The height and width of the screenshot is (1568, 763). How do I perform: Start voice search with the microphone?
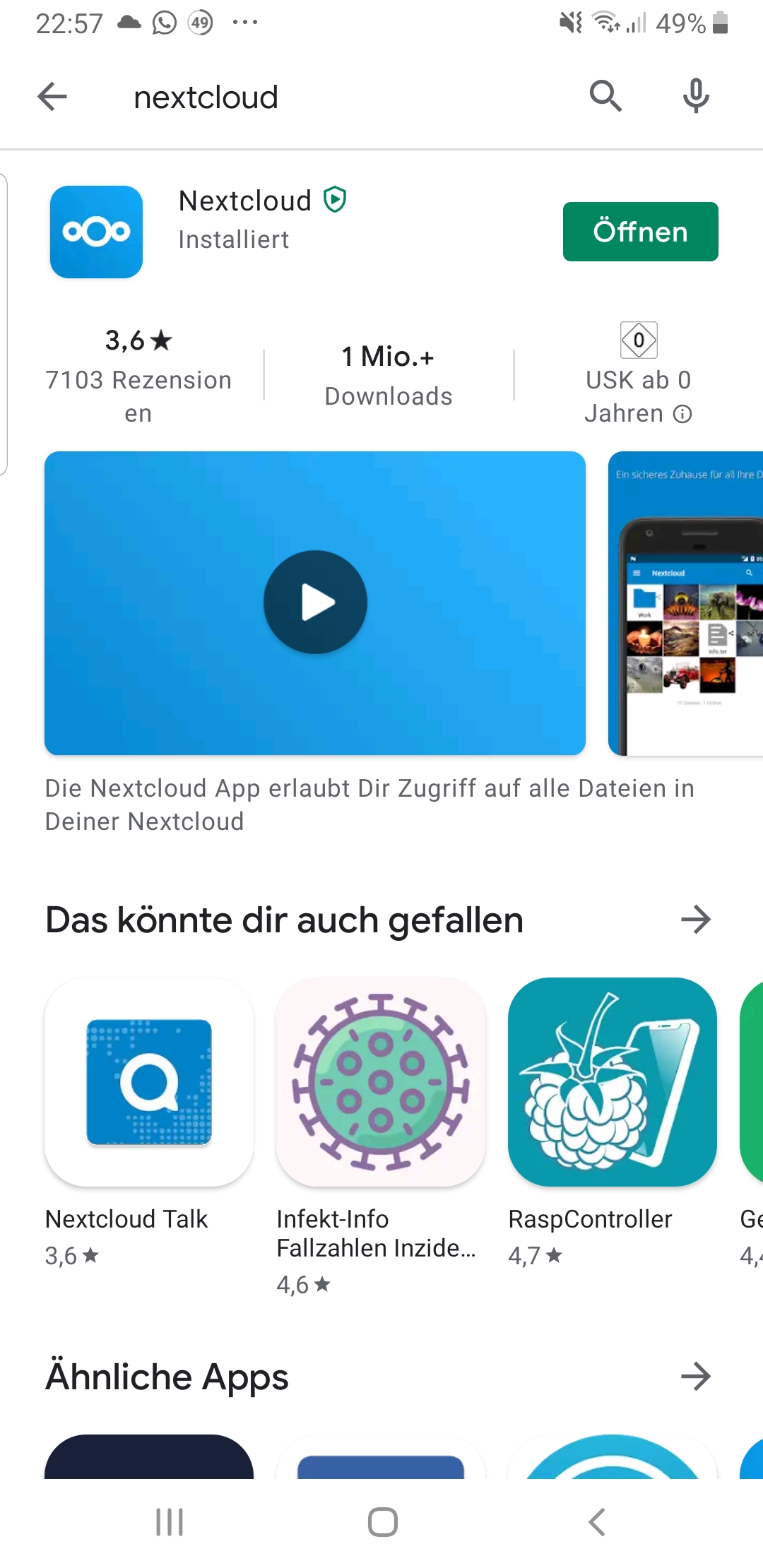tap(696, 96)
